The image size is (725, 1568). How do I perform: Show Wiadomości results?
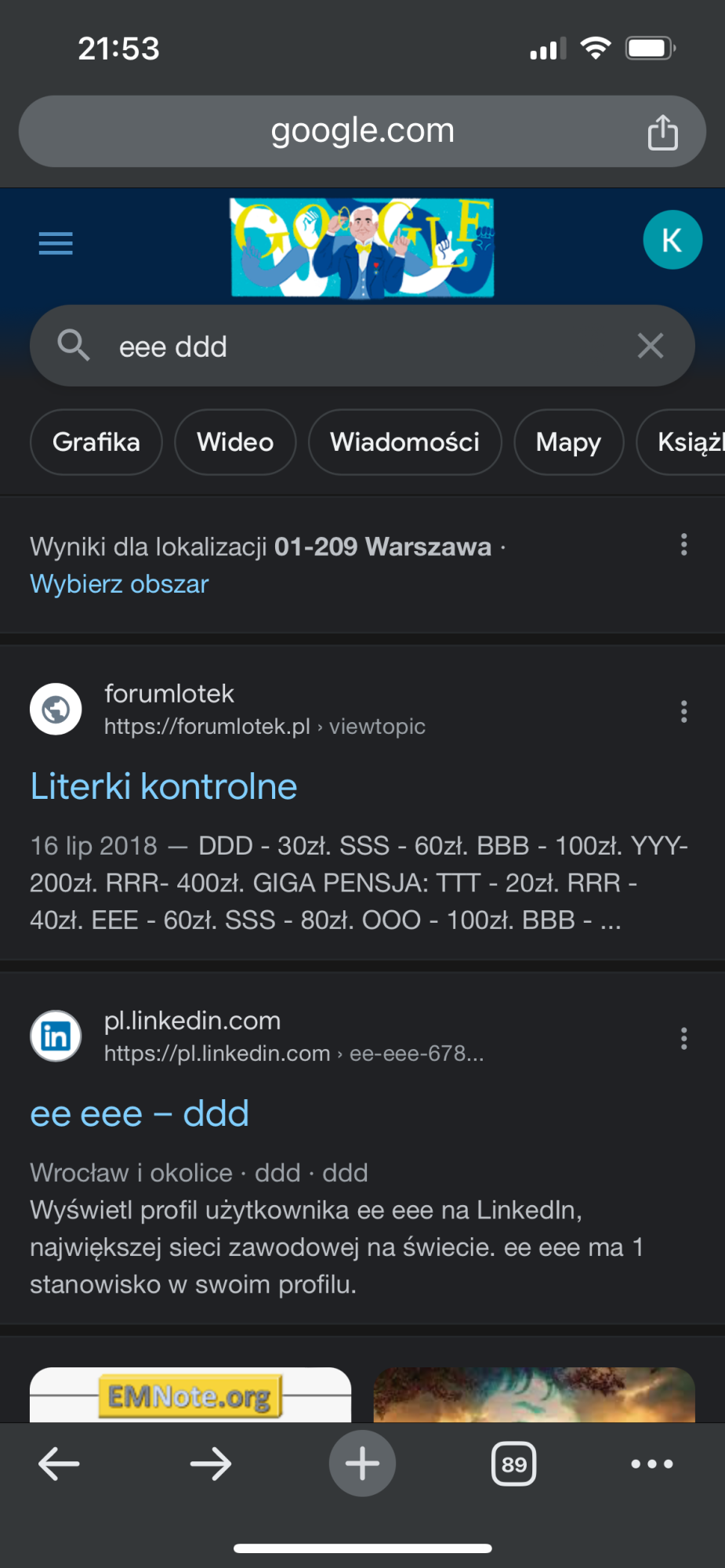(x=404, y=442)
